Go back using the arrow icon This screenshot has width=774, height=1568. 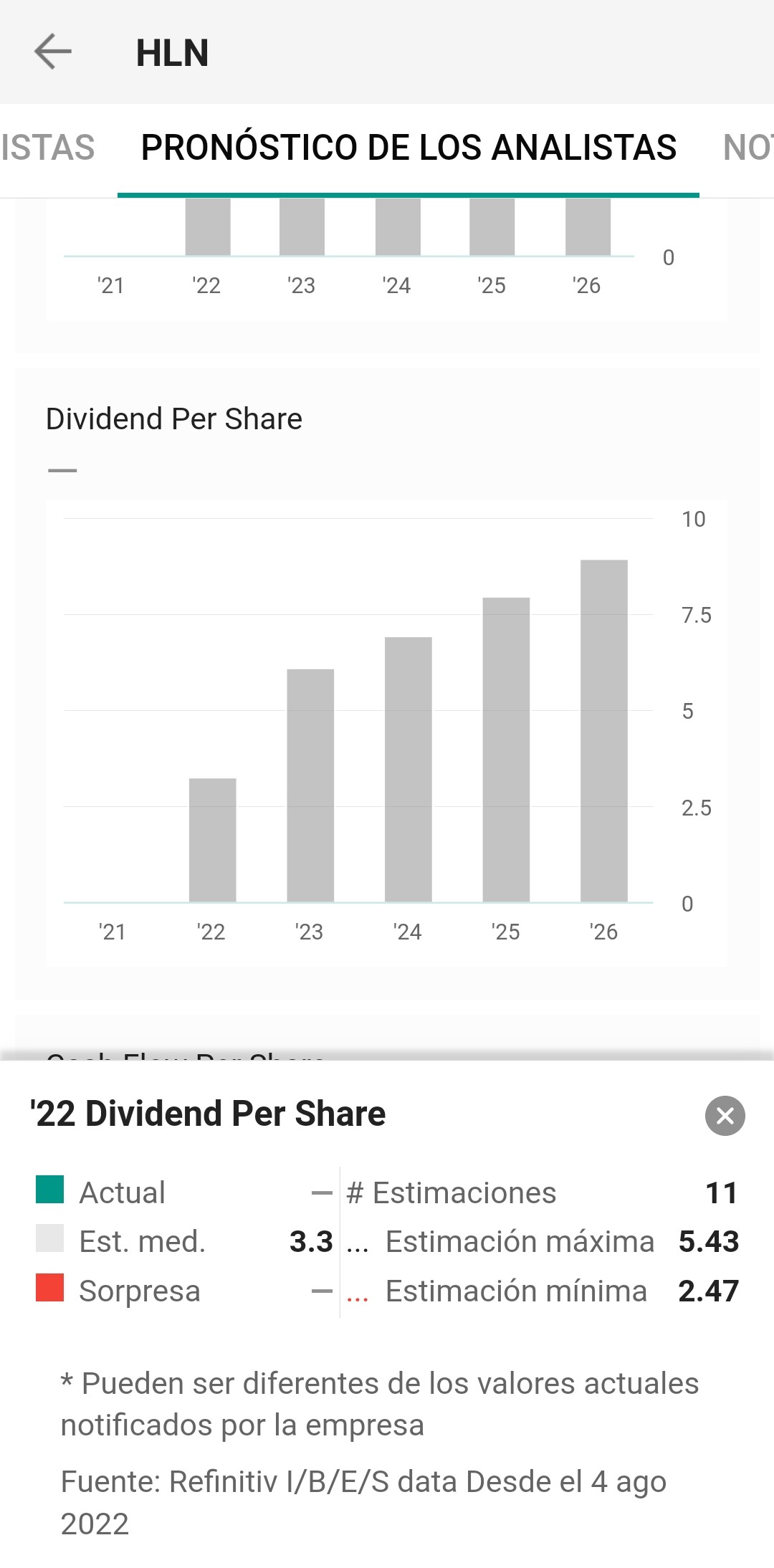(53, 52)
